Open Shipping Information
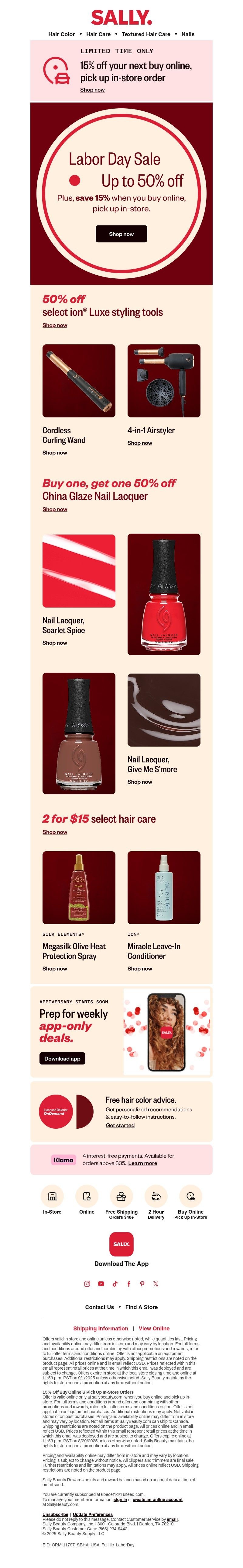The image size is (243, 1568). tap(100, 1328)
